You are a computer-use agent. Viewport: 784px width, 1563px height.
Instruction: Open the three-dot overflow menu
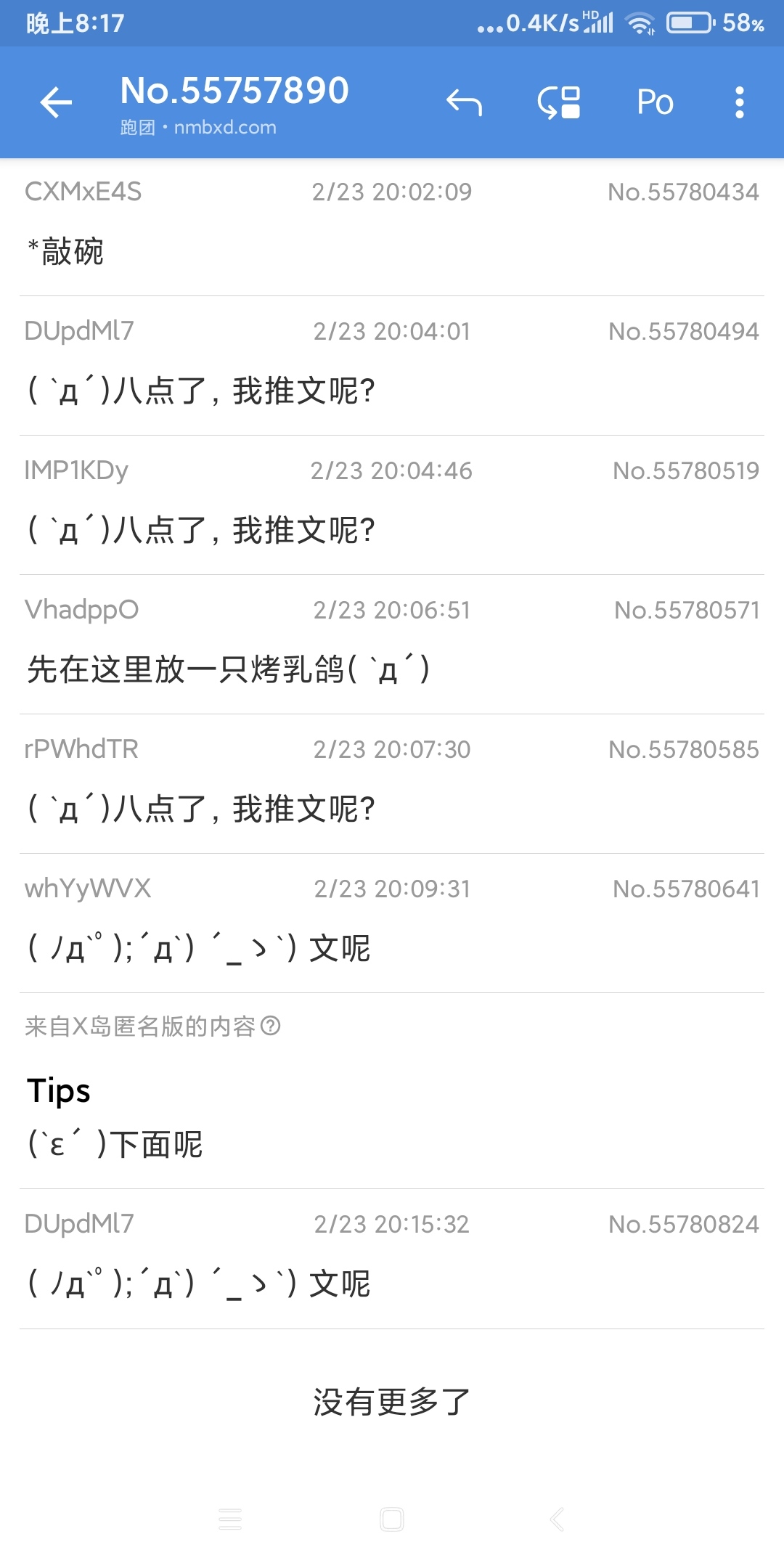point(739,102)
